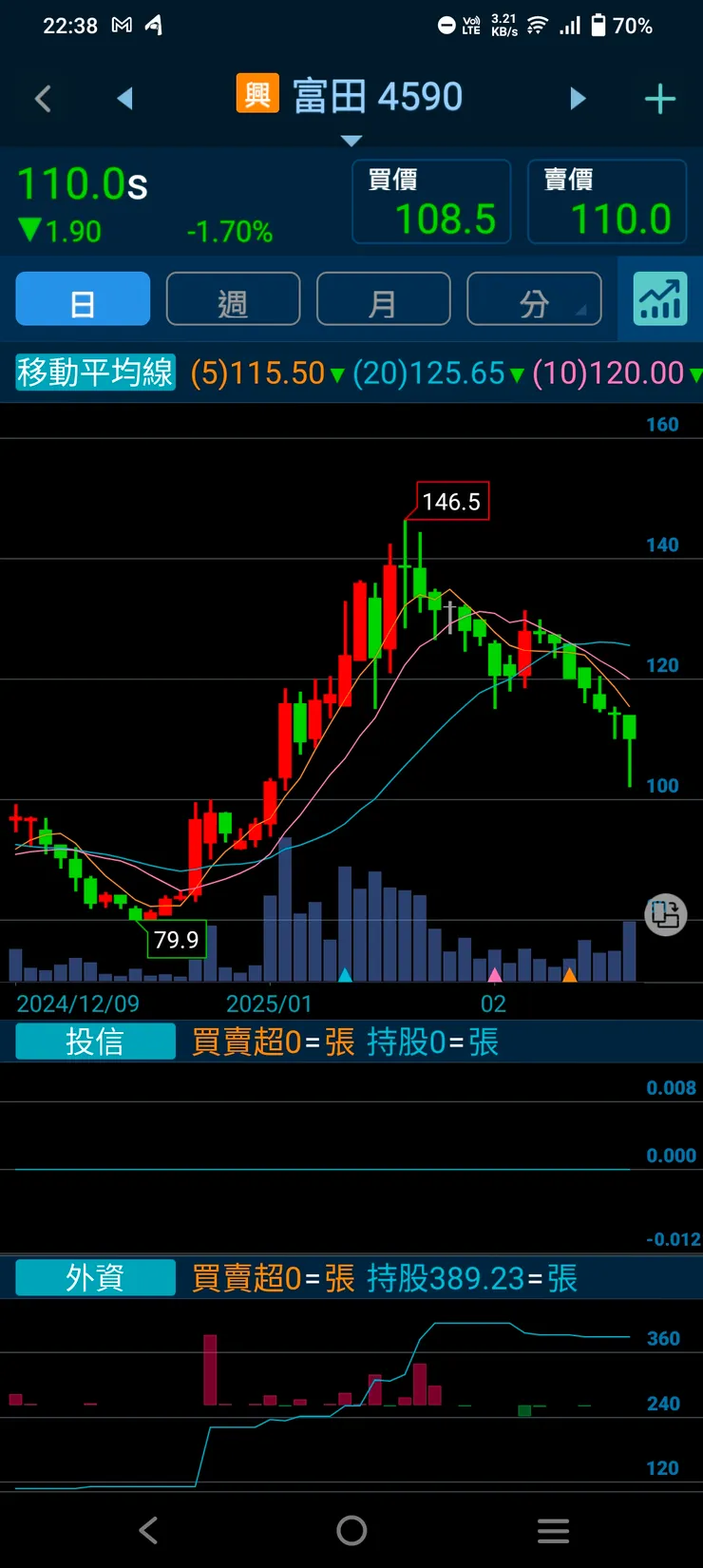
Task: Switch to the 週 weekly chart tab
Action: pos(233,297)
